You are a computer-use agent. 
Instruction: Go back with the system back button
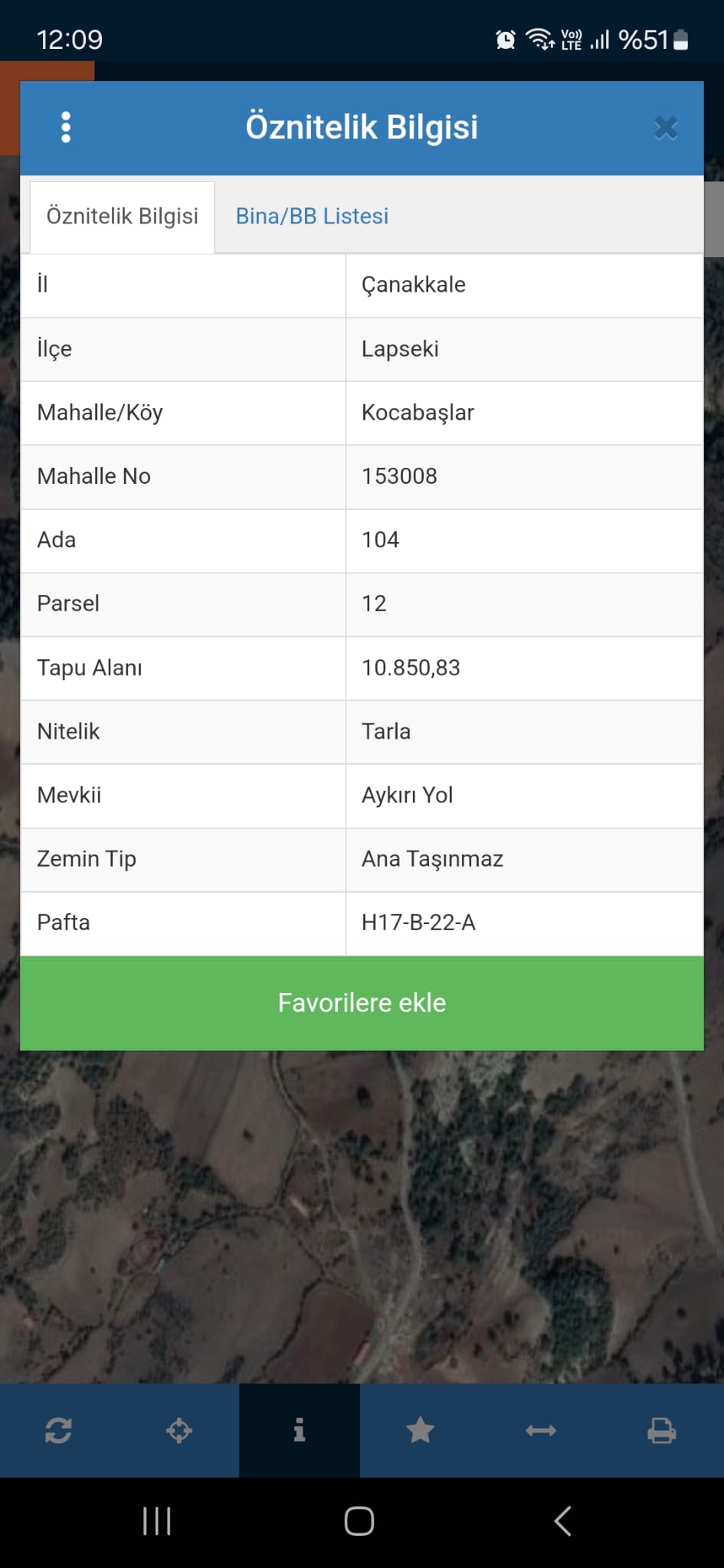[563, 1521]
